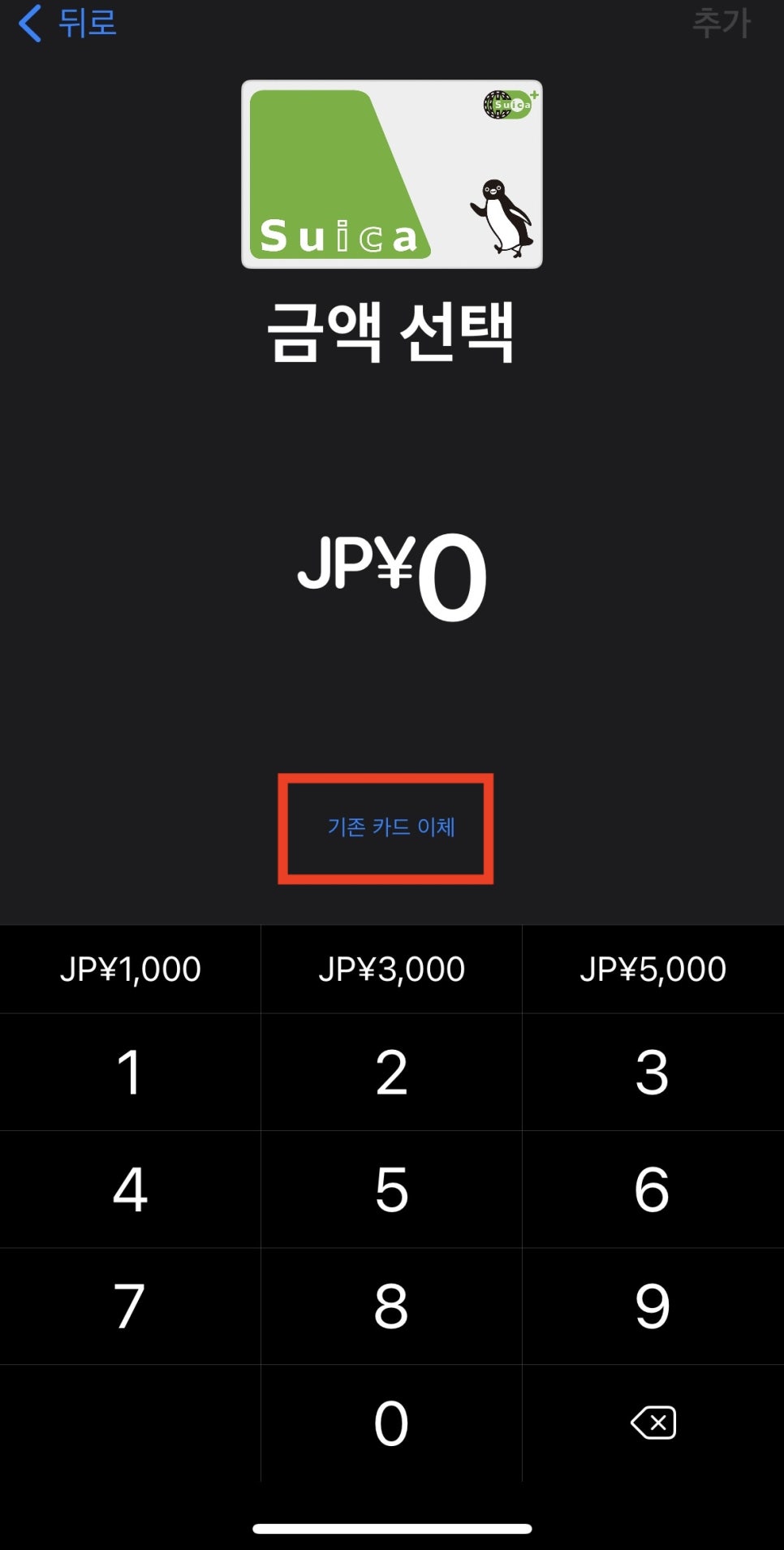Viewport: 784px width, 1550px height.
Task: Enter digit 3 on the keypad
Action: [x=653, y=1072]
